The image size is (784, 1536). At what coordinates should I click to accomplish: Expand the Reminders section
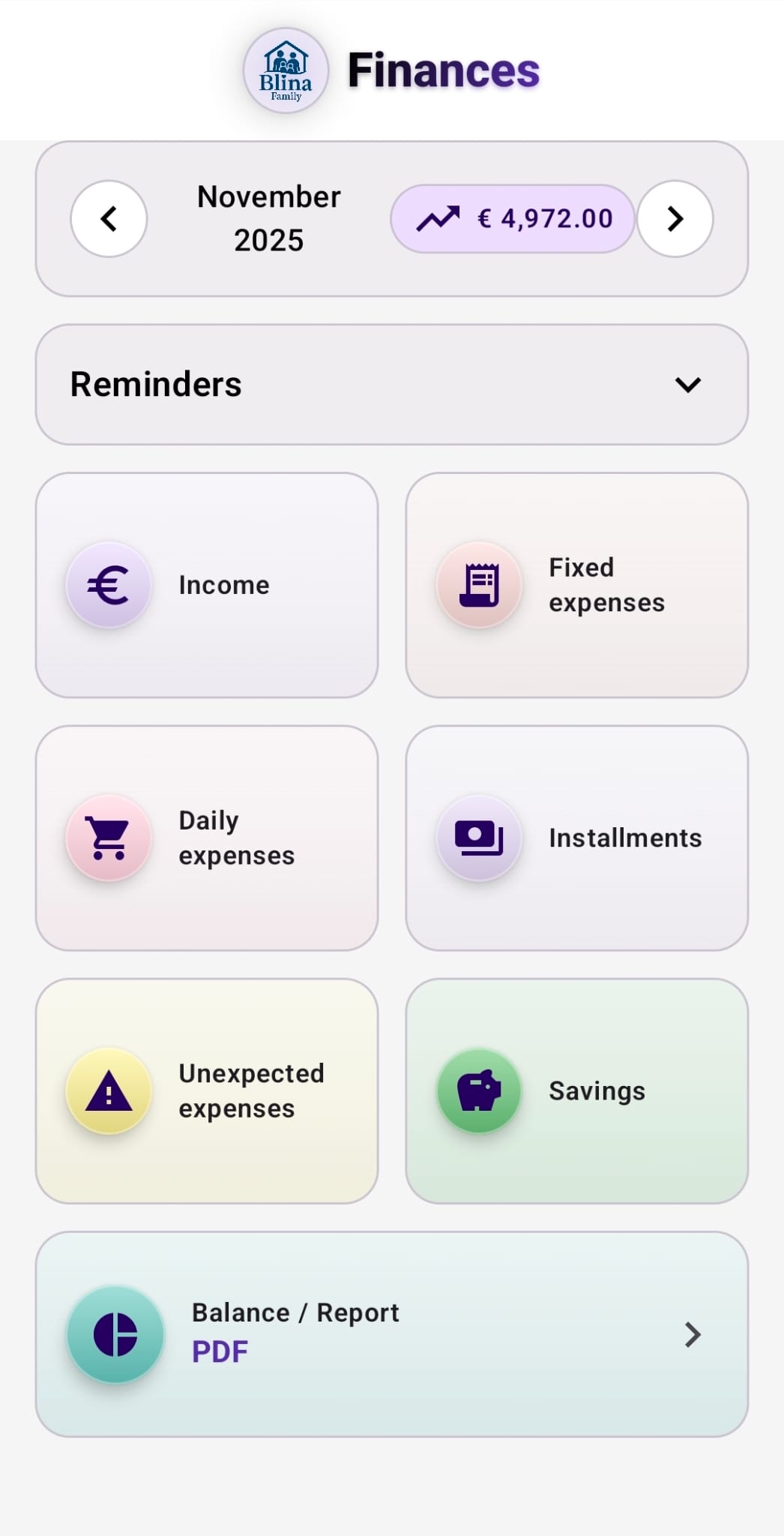coord(689,385)
